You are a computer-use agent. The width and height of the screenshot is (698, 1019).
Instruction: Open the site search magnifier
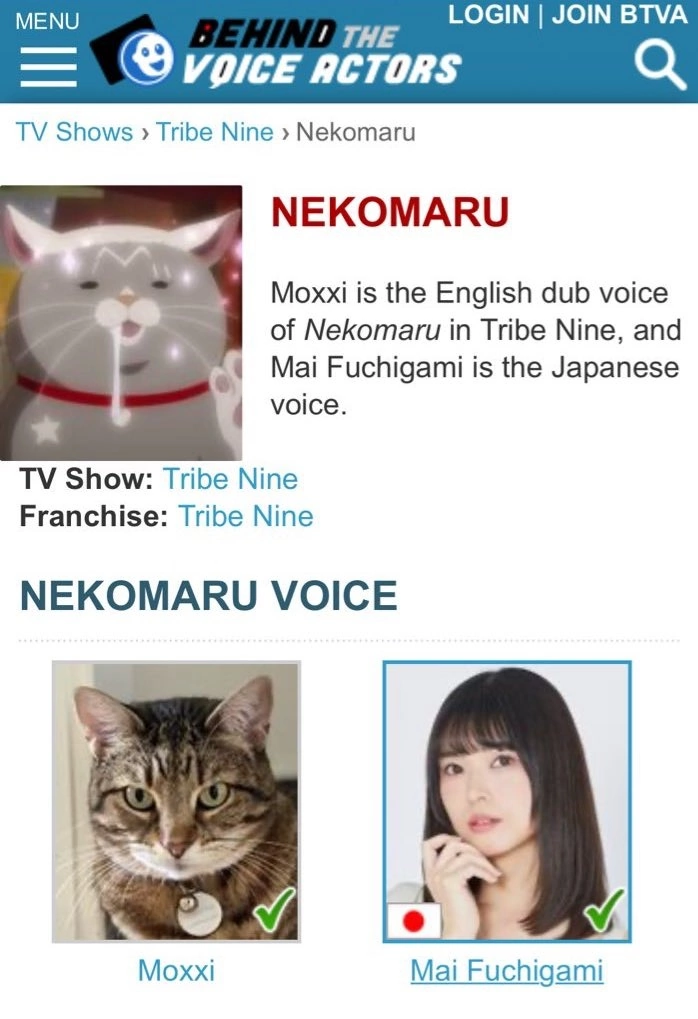[x=660, y=66]
